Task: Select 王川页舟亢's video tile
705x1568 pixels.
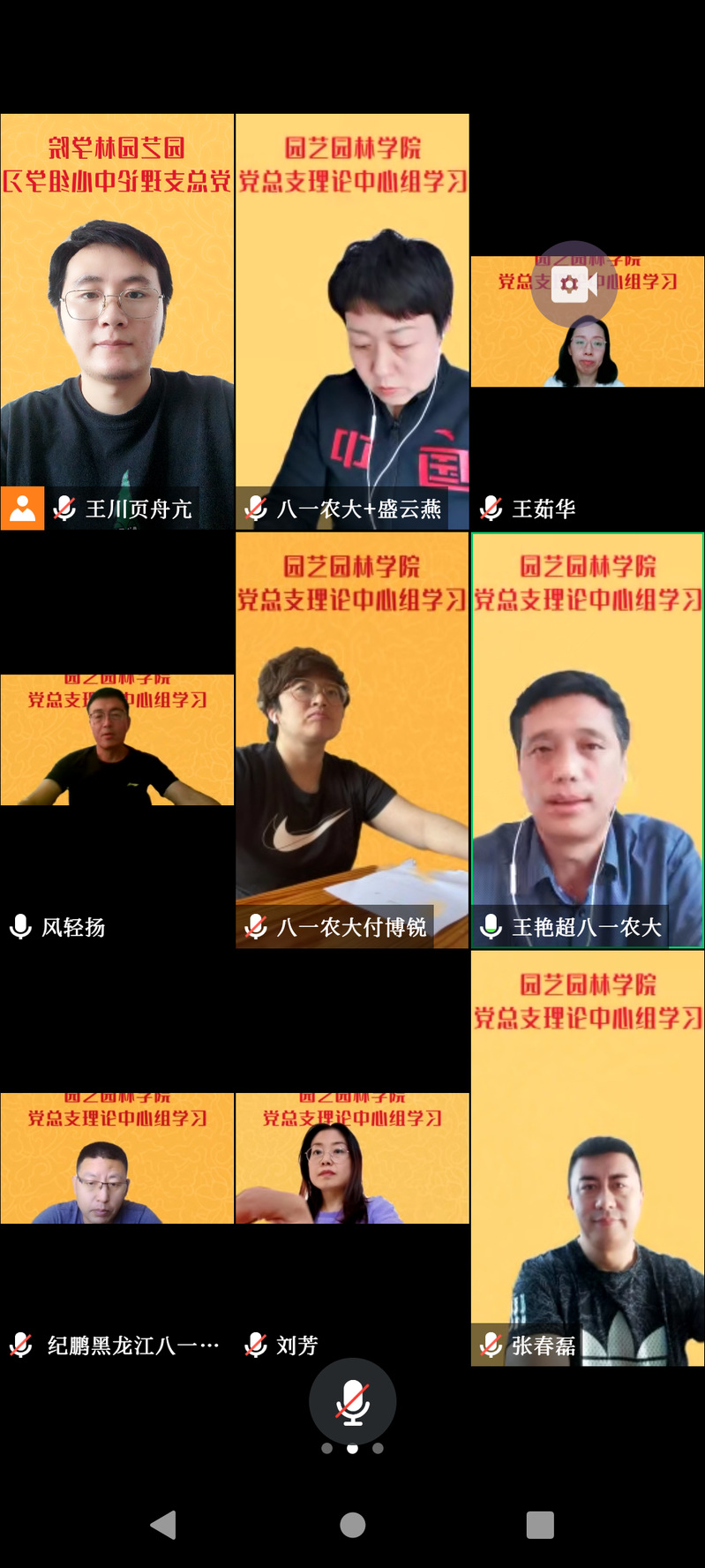Action: tap(117, 322)
